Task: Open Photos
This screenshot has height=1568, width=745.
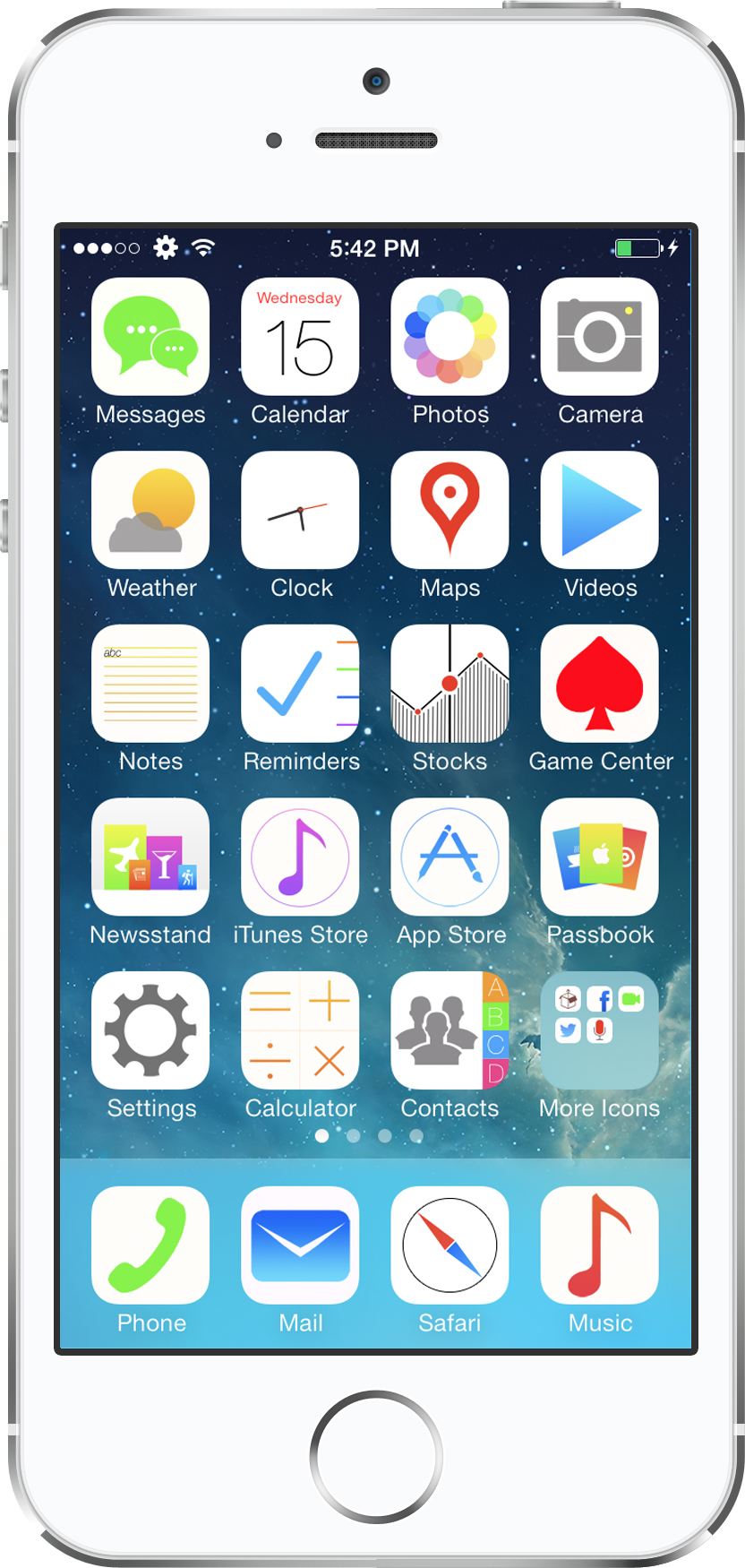Action: tap(450, 336)
